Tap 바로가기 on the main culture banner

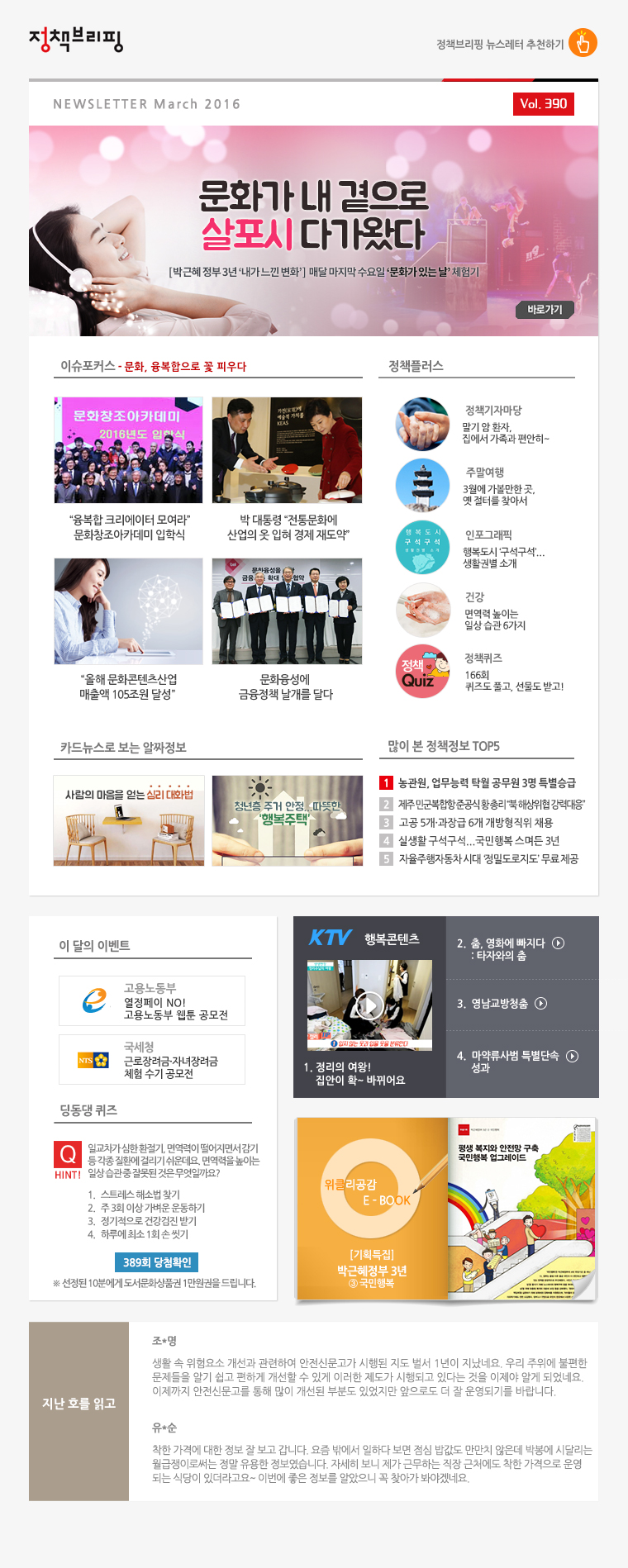(545, 309)
